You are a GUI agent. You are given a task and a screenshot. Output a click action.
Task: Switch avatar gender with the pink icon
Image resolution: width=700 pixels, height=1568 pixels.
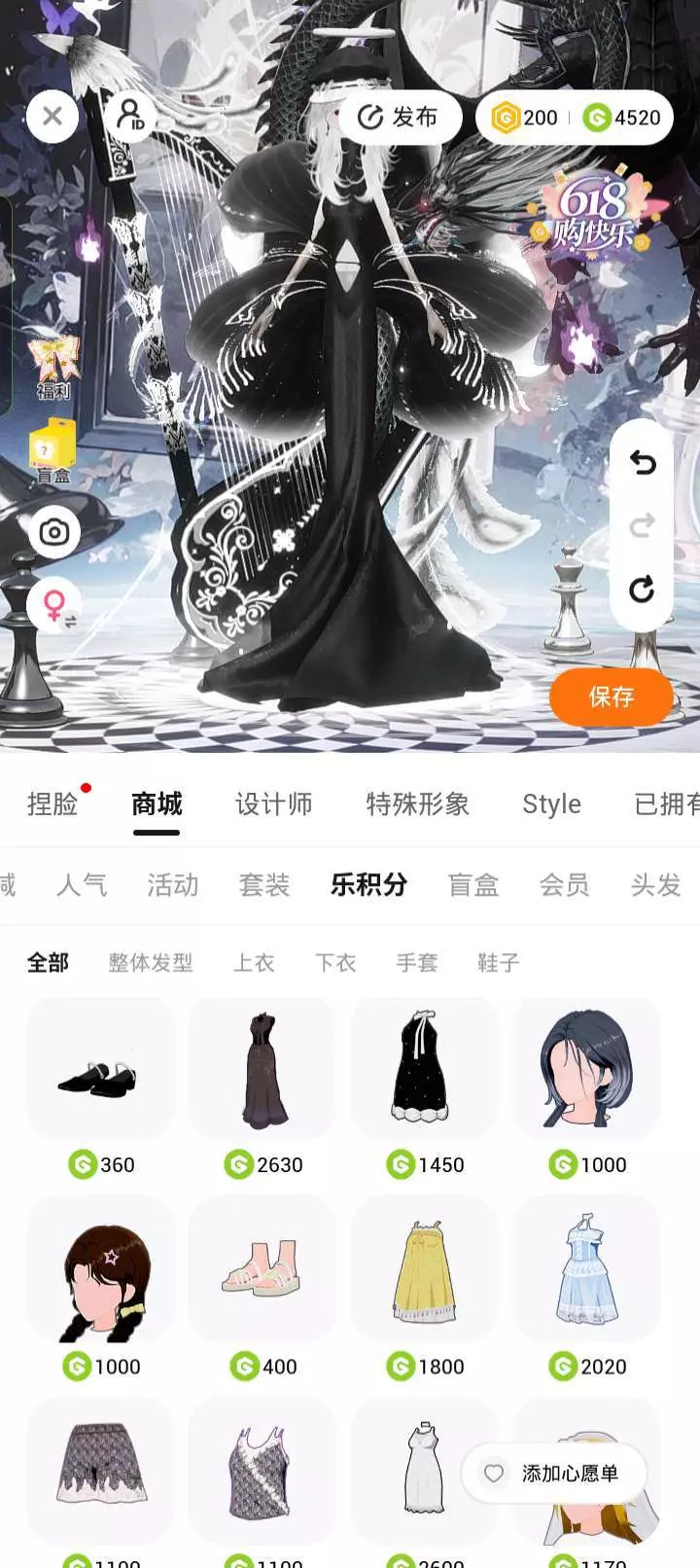click(x=56, y=607)
